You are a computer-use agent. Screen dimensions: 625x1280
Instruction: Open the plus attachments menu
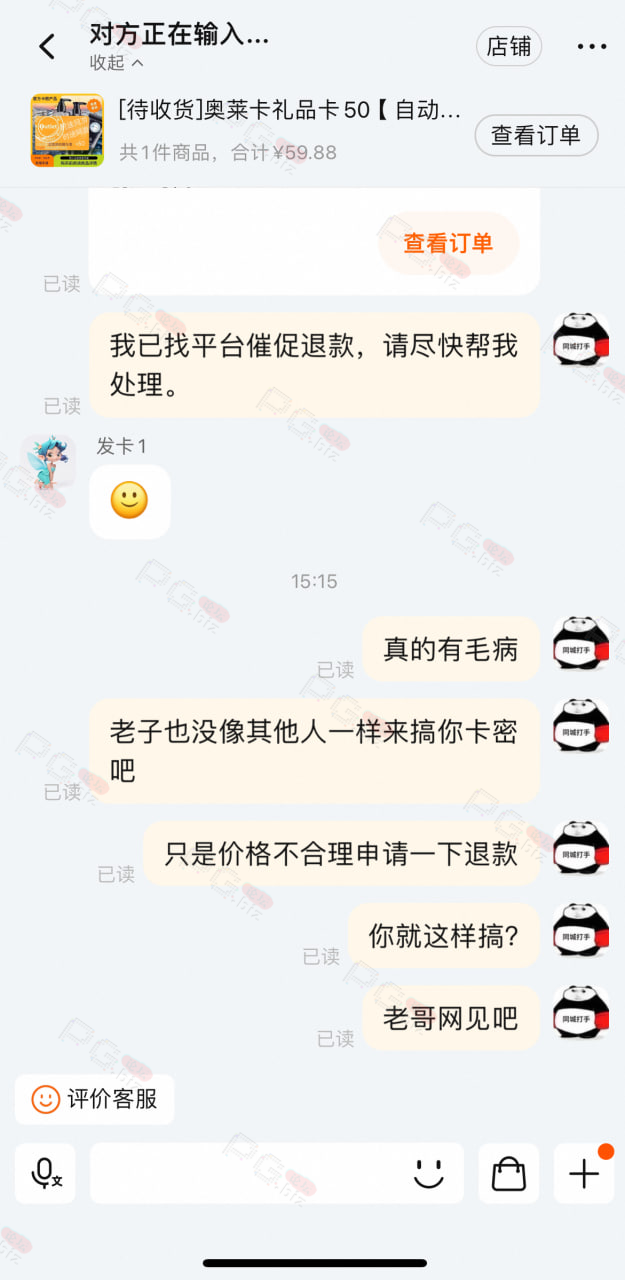(584, 1173)
